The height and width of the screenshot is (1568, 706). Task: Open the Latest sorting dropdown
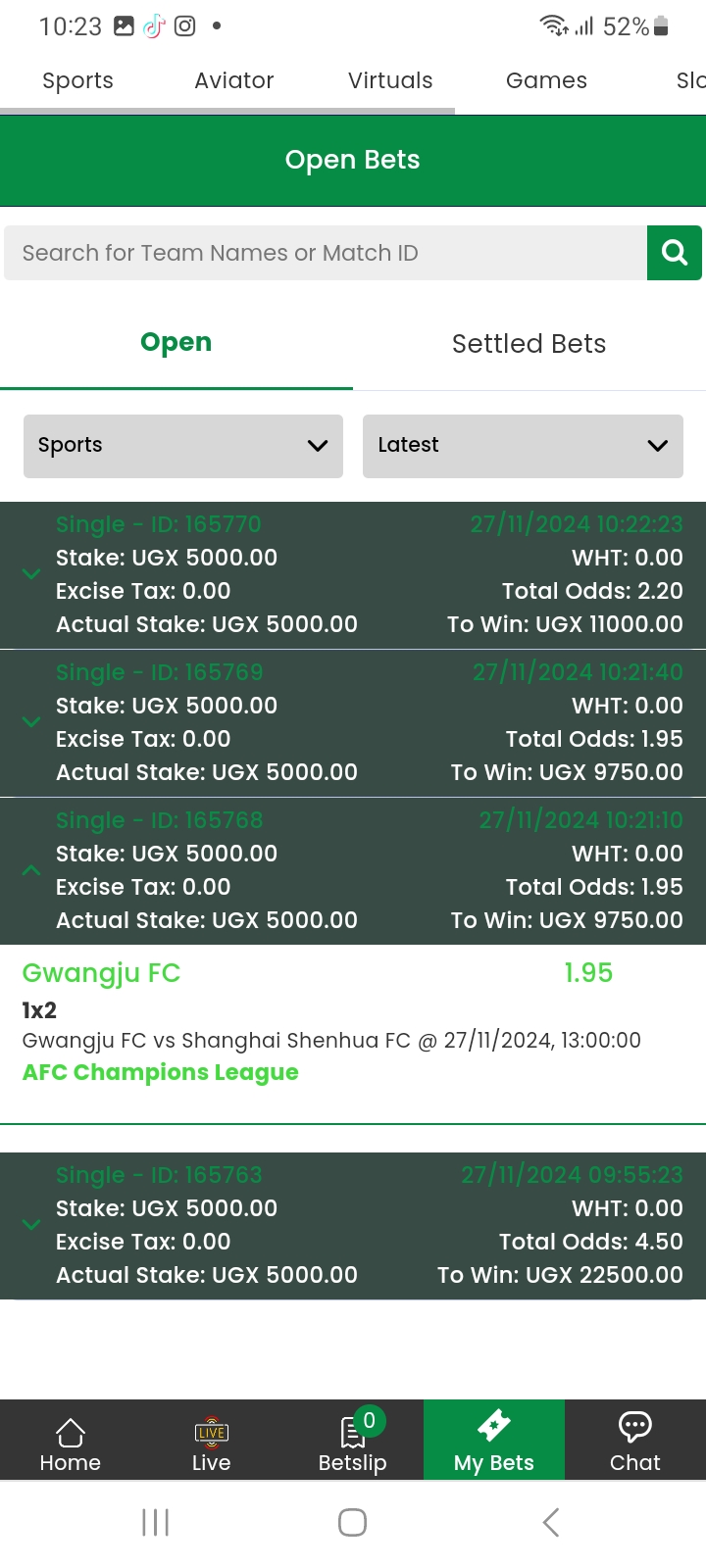point(523,446)
